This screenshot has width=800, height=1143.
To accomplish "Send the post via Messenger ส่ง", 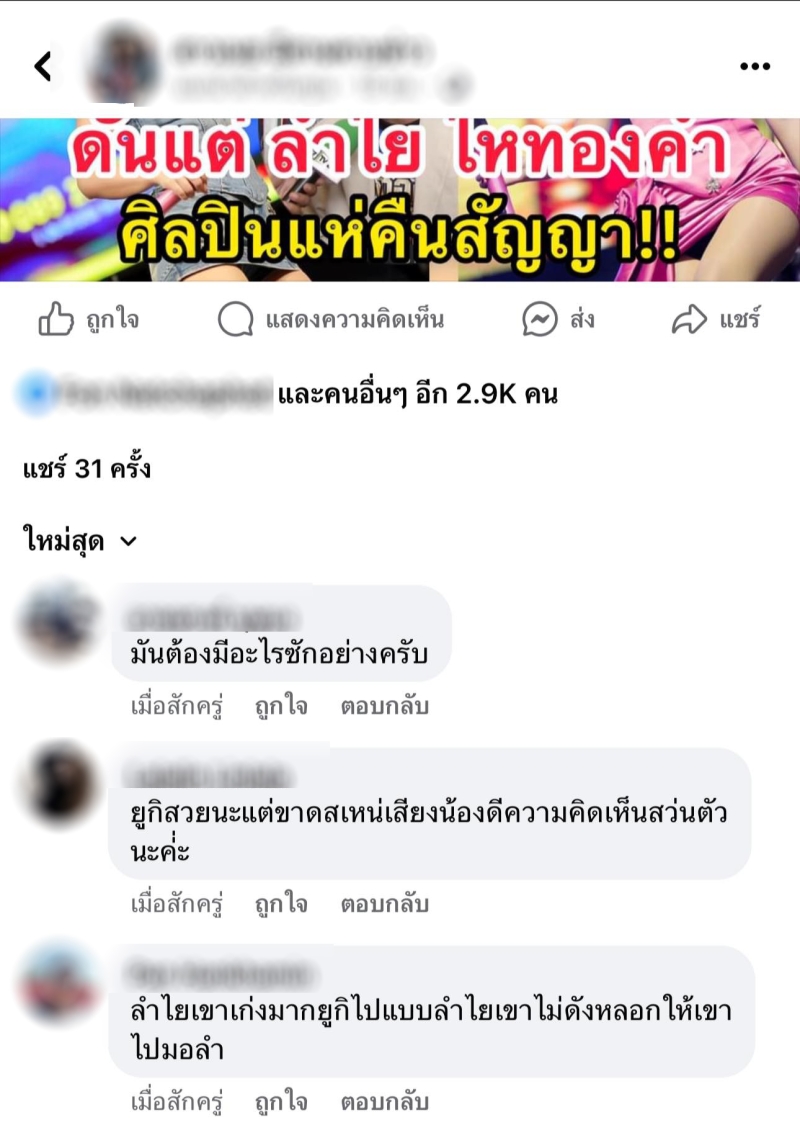I will (558, 320).
